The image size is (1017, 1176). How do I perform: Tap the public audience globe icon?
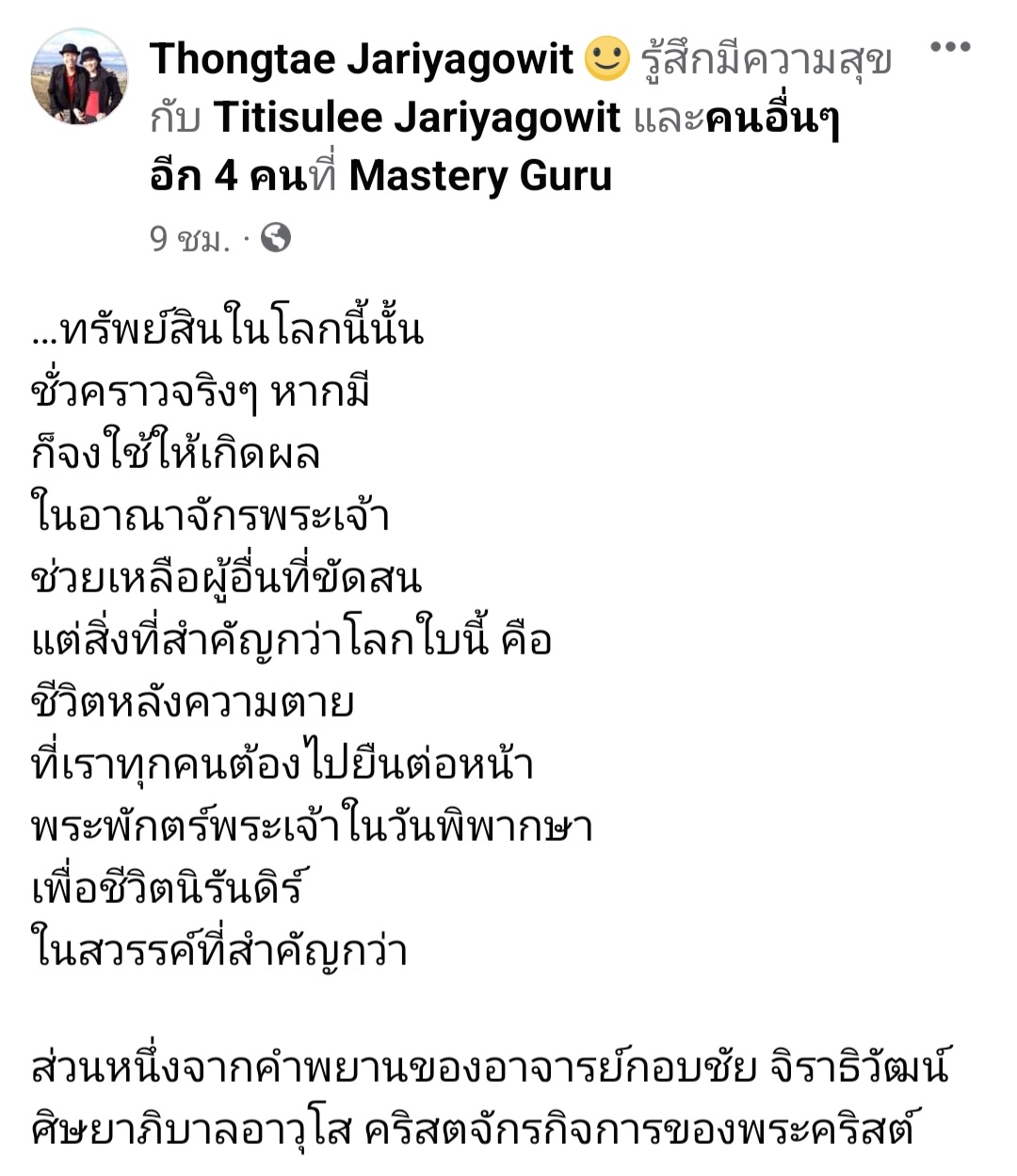pos(275,237)
